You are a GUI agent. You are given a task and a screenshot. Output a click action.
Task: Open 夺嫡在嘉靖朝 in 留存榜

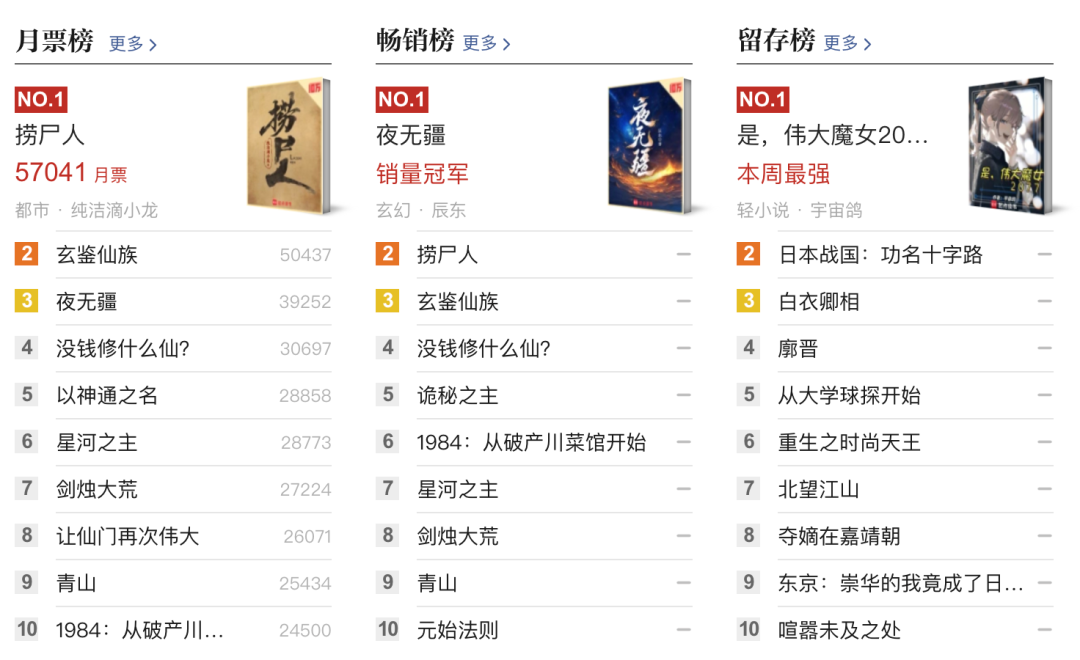tap(839, 536)
